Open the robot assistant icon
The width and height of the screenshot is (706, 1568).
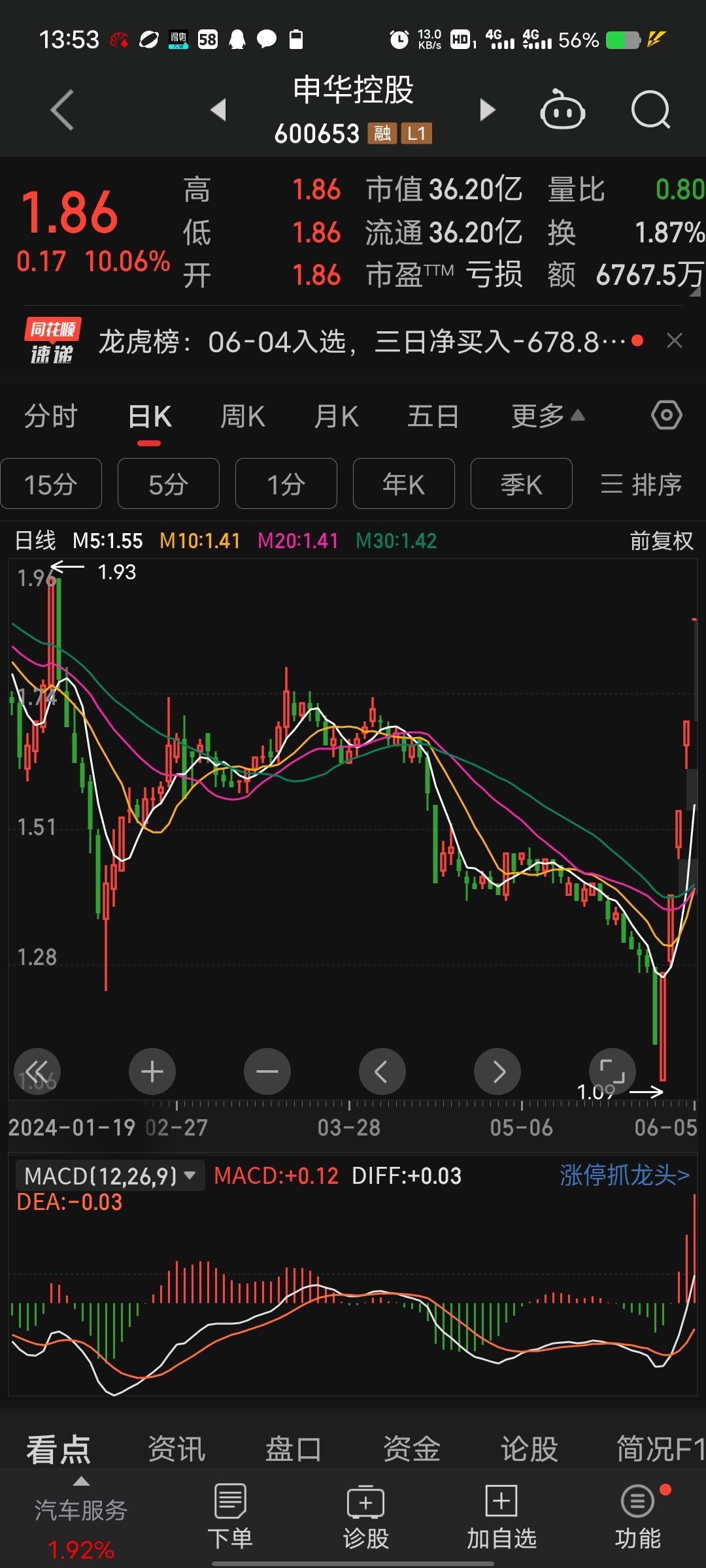562,110
